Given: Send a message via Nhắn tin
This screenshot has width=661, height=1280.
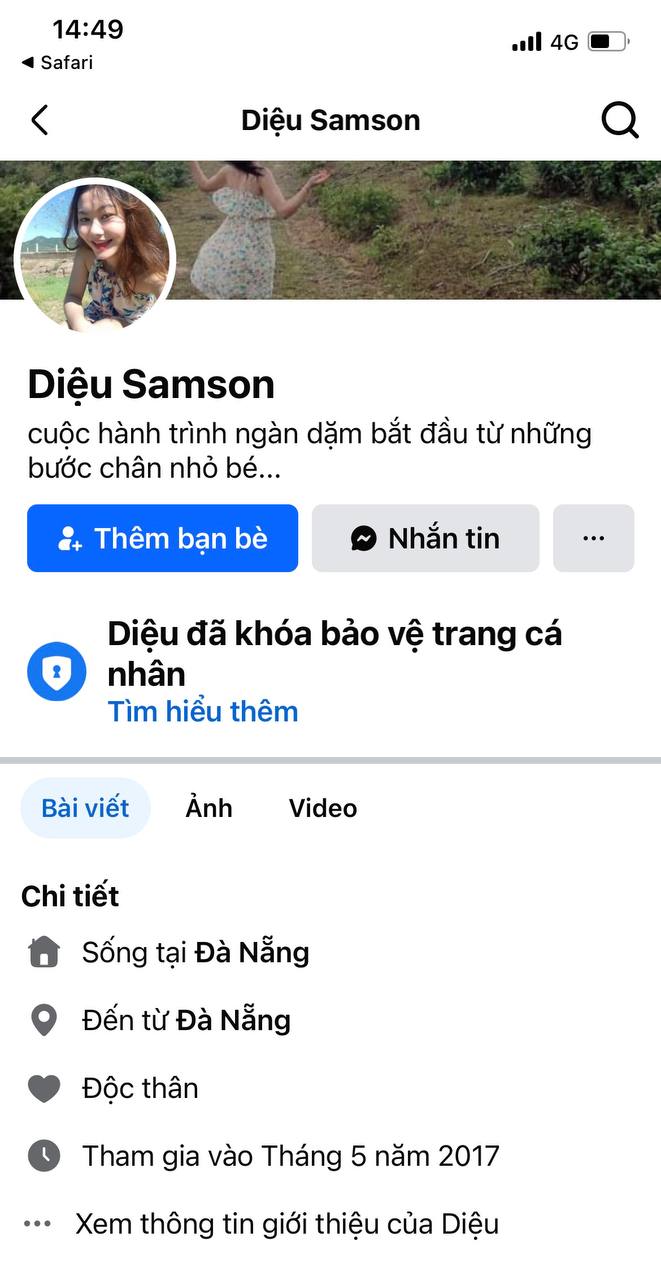Looking at the screenshot, I should click(x=425, y=538).
